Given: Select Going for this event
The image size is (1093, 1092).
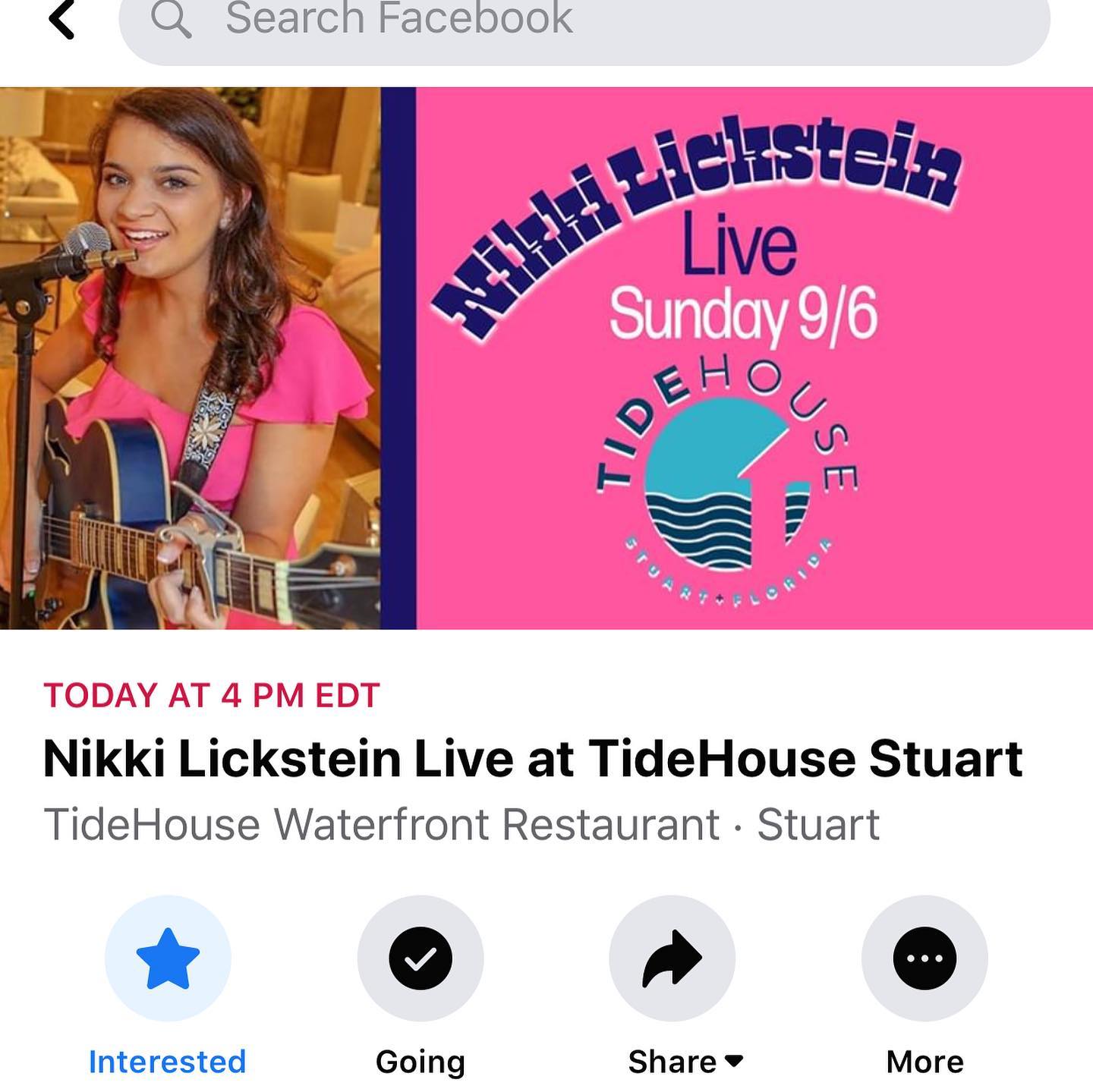Looking at the screenshot, I should pos(421,958).
